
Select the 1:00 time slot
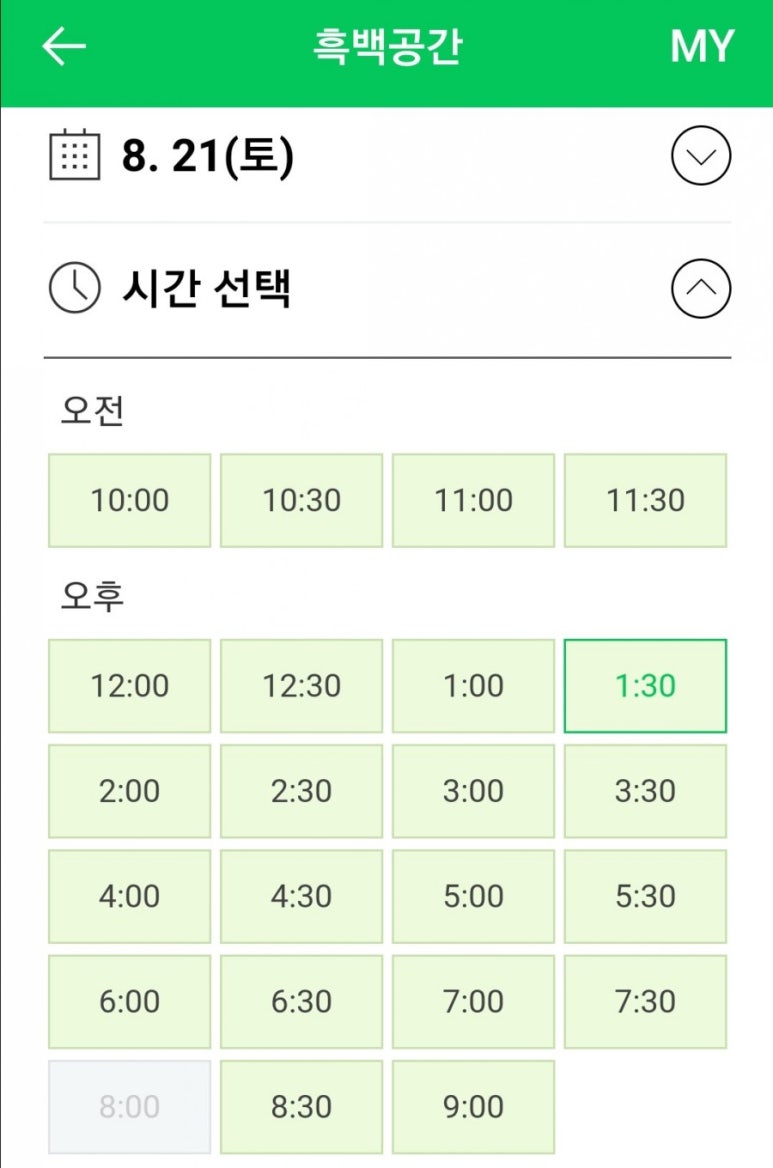coord(473,686)
